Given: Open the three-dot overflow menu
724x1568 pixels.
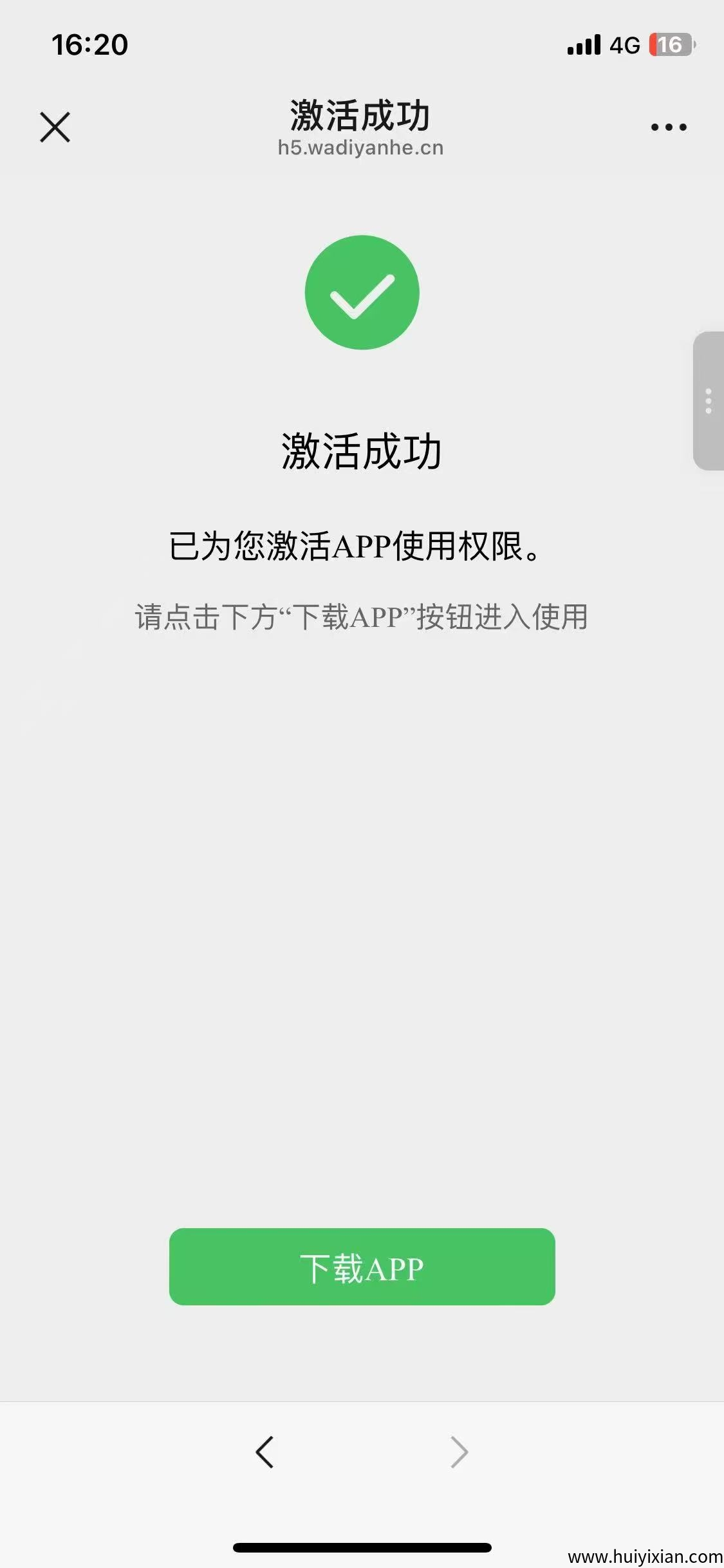Looking at the screenshot, I should click(669, 127).
